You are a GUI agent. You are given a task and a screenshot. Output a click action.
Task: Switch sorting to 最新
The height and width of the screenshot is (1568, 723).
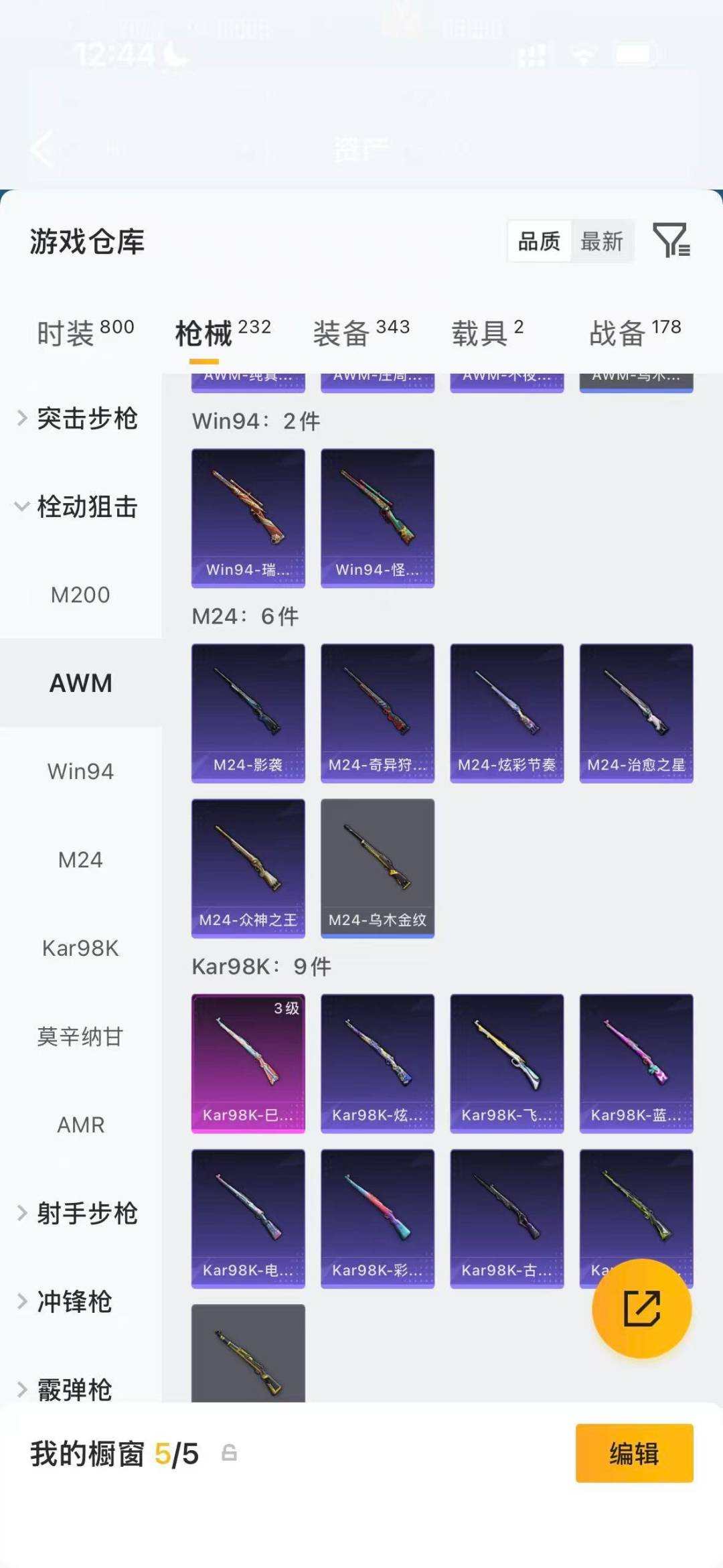coord(601,241)
